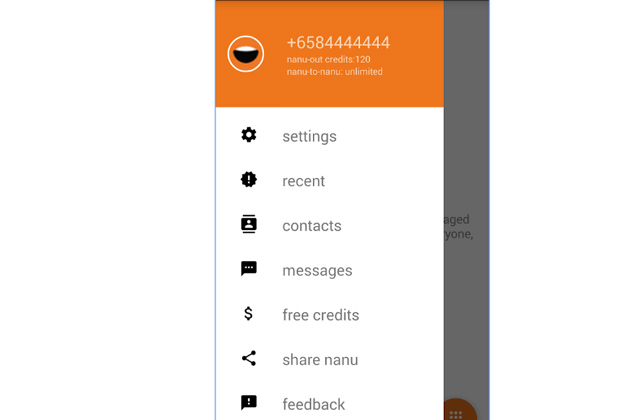This screenshot has height=420, width=630.
Task: View recent calls
Action: [303, 181]
